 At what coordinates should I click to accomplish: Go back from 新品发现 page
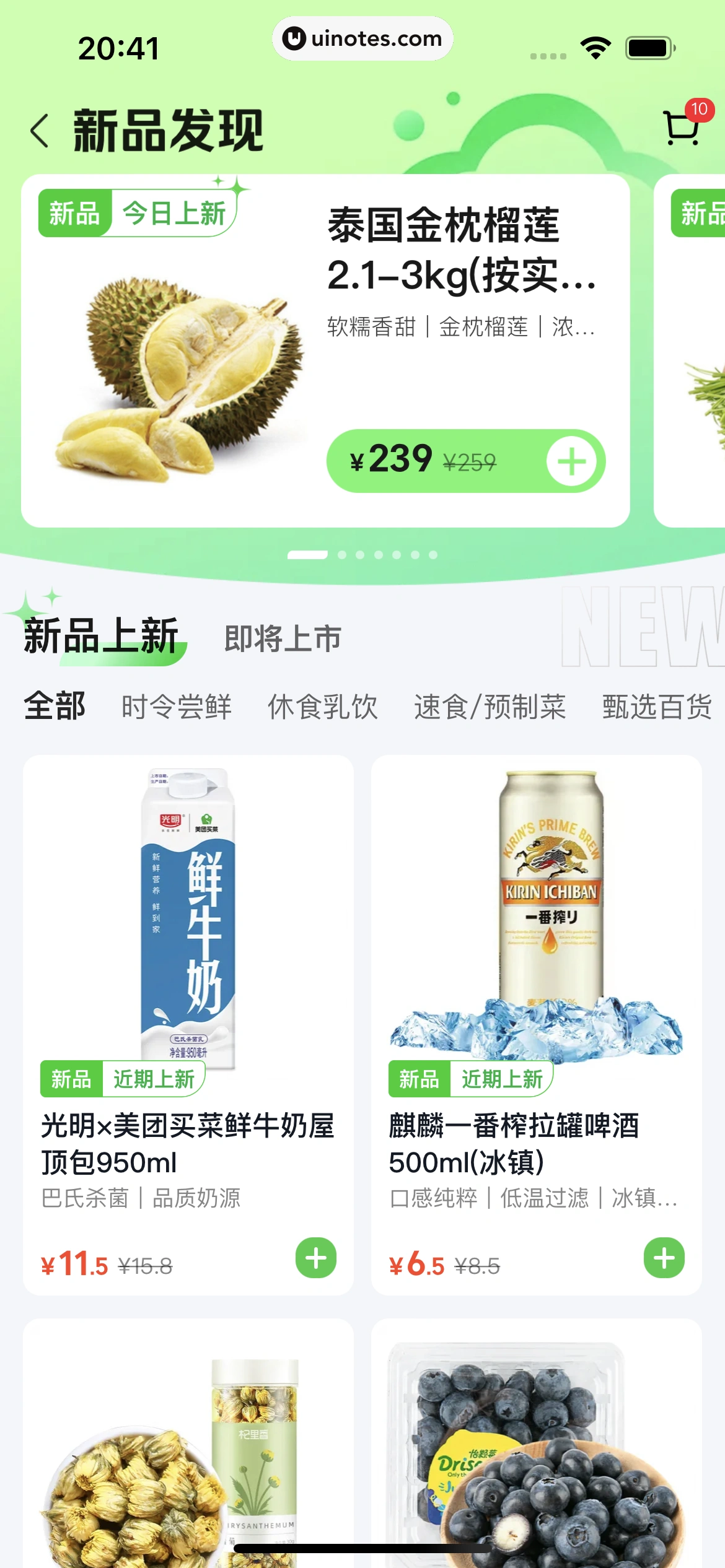(40, 131)
